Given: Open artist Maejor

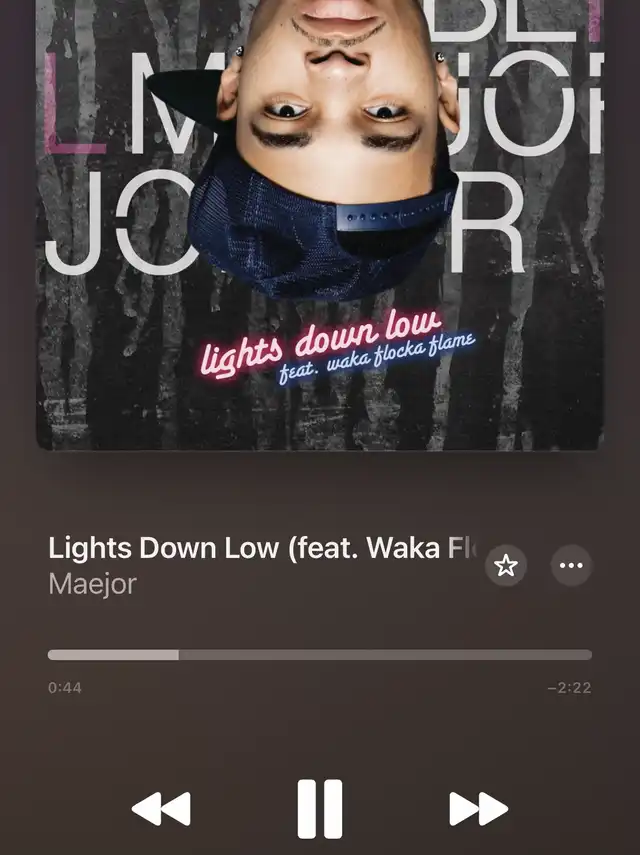Looking at the screenshot, I should tap(92, 584).
